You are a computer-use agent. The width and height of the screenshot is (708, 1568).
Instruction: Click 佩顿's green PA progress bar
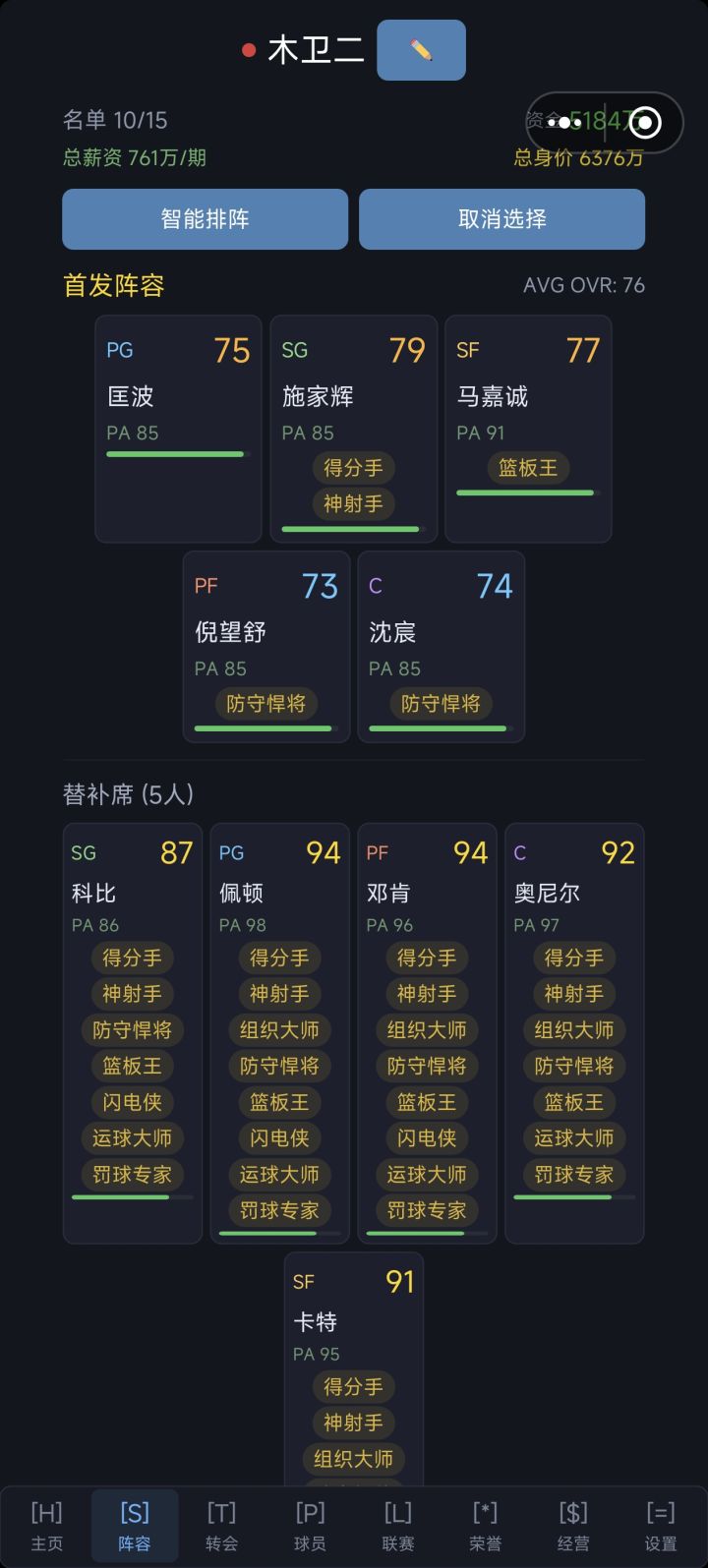click(279, 1232)
